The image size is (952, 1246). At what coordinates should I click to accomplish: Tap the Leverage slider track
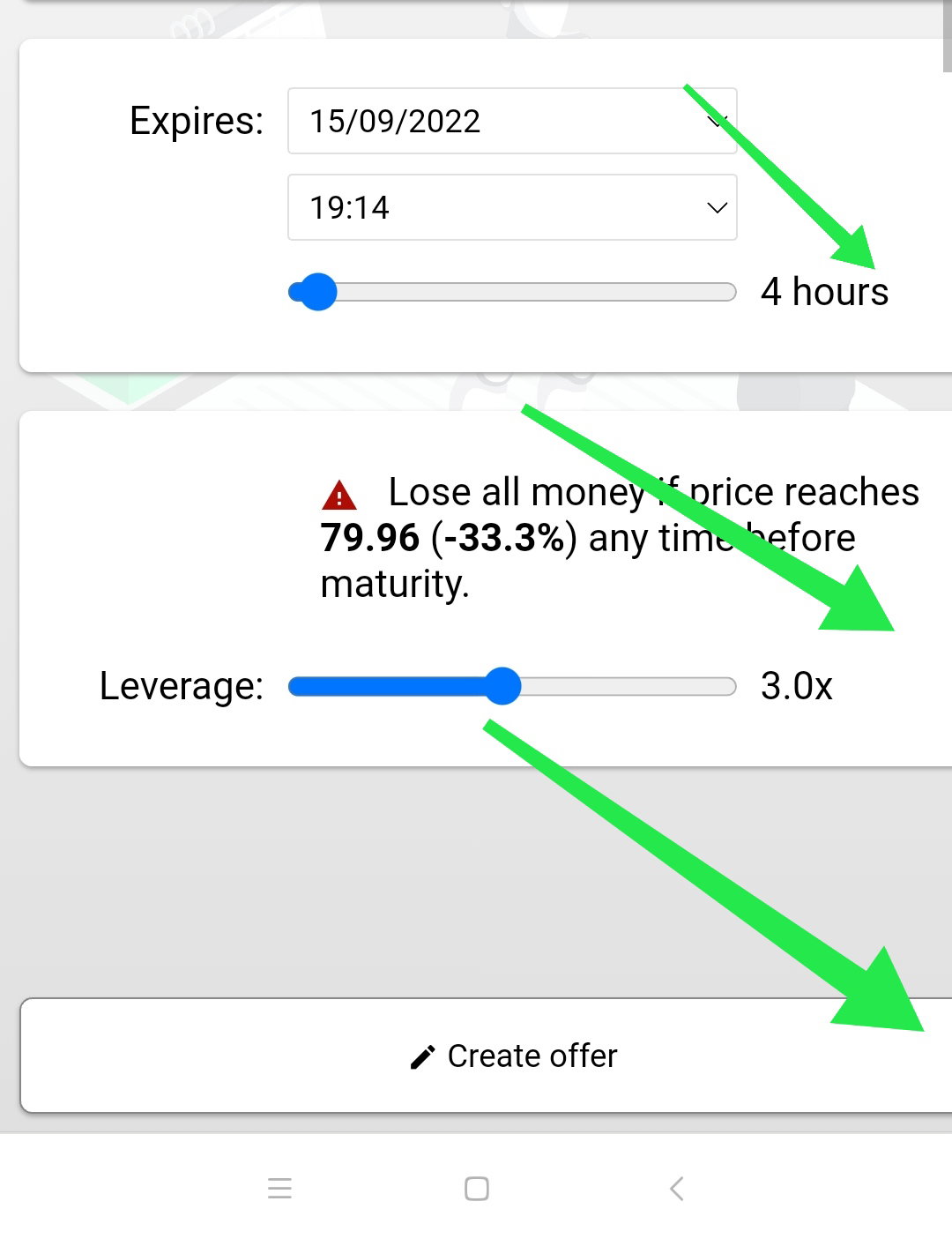pyautogui.click(x=512, y=686)
